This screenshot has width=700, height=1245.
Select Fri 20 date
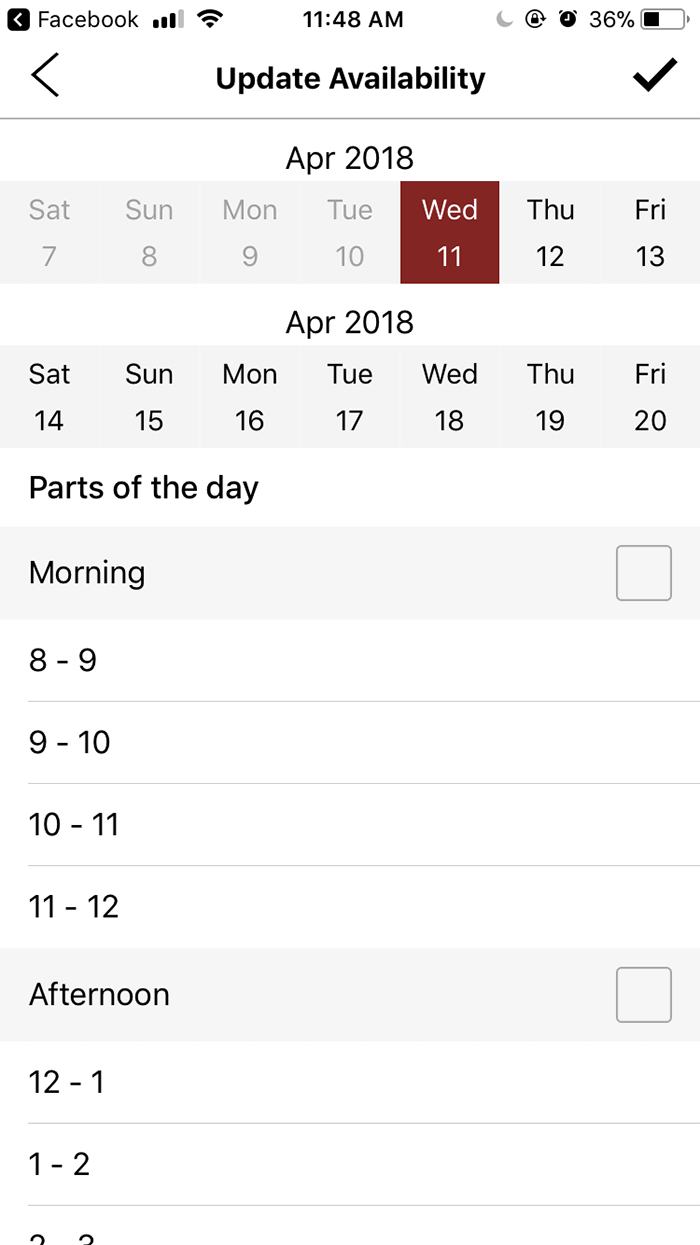[x=650, y=396]
